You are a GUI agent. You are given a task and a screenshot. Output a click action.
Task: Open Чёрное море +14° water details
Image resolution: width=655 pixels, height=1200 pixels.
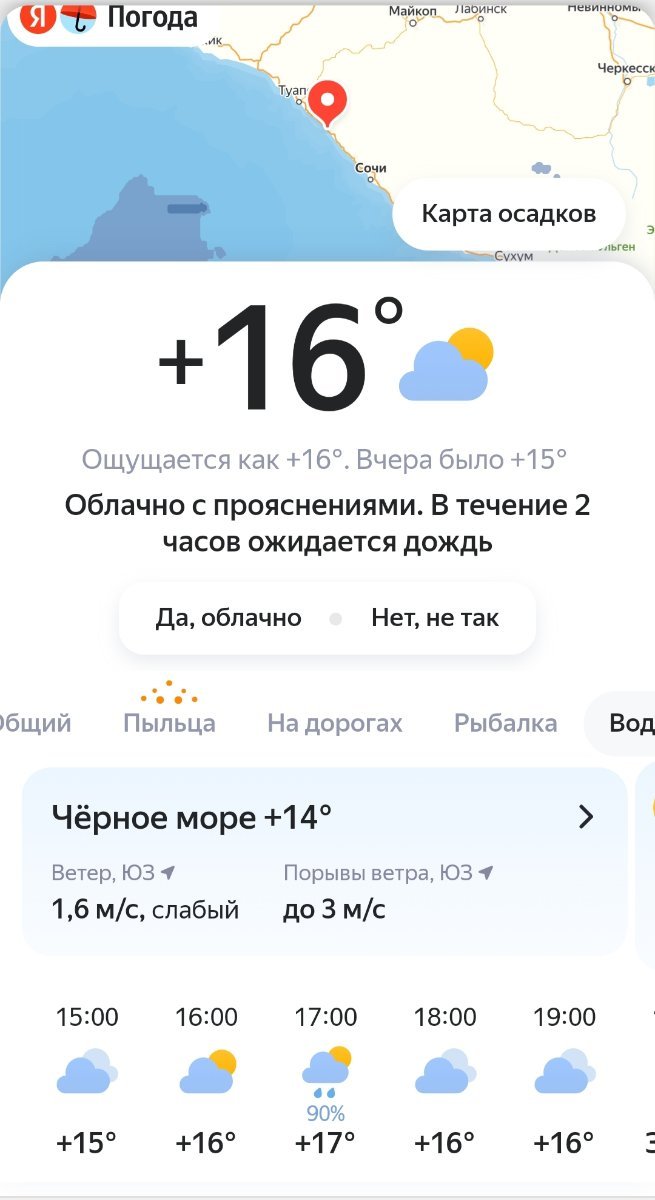click(324, 861)
